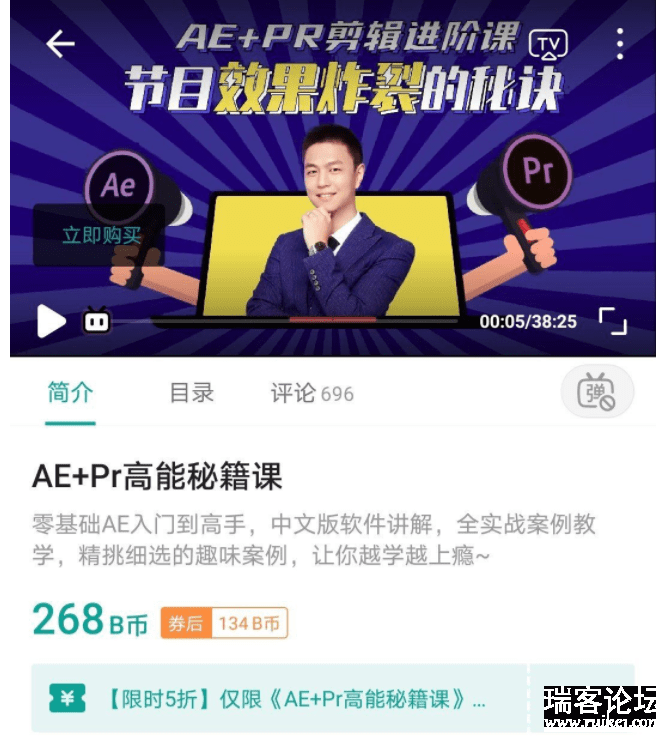Enter fullscreen video mode
Screen dimensions: 667x737
(612, 321)
